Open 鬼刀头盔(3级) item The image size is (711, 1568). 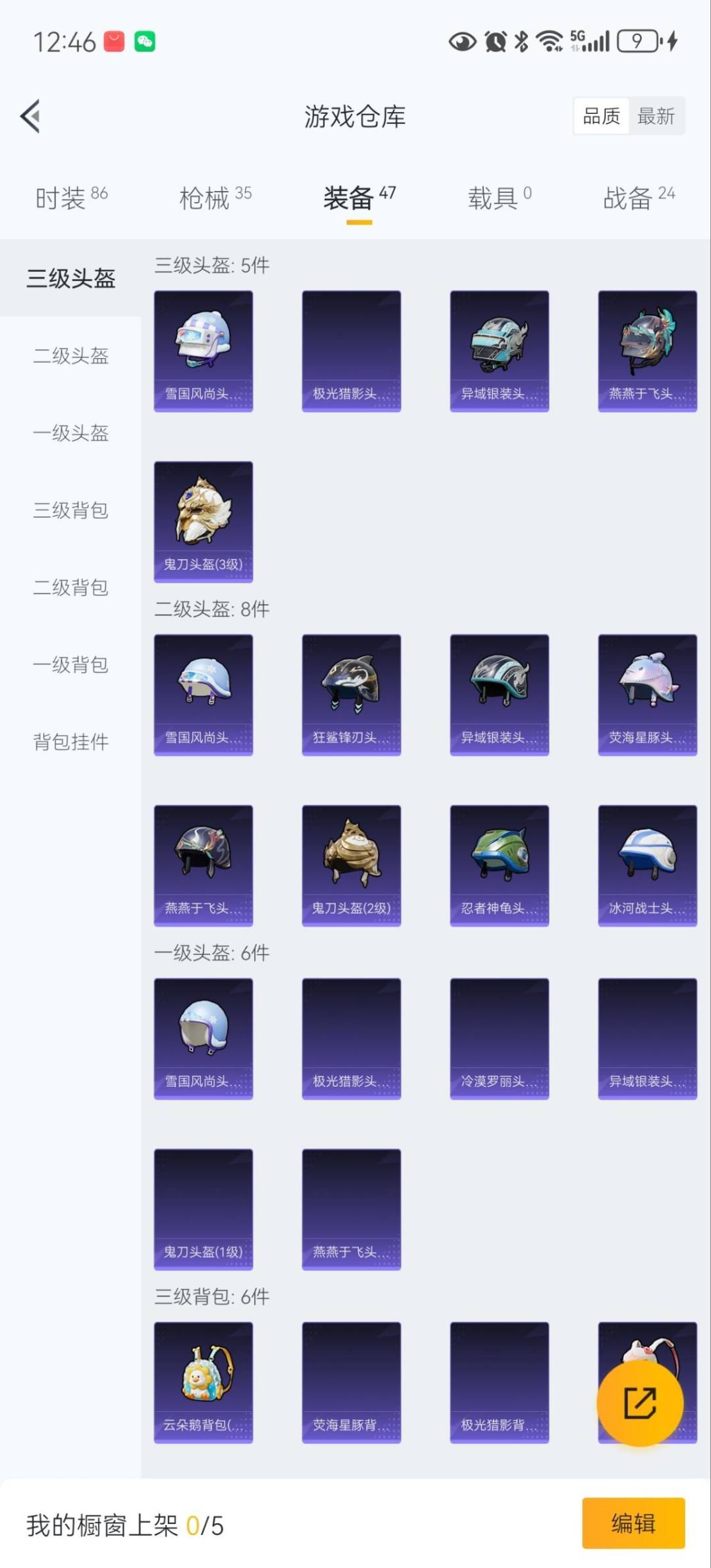point(203,522)
